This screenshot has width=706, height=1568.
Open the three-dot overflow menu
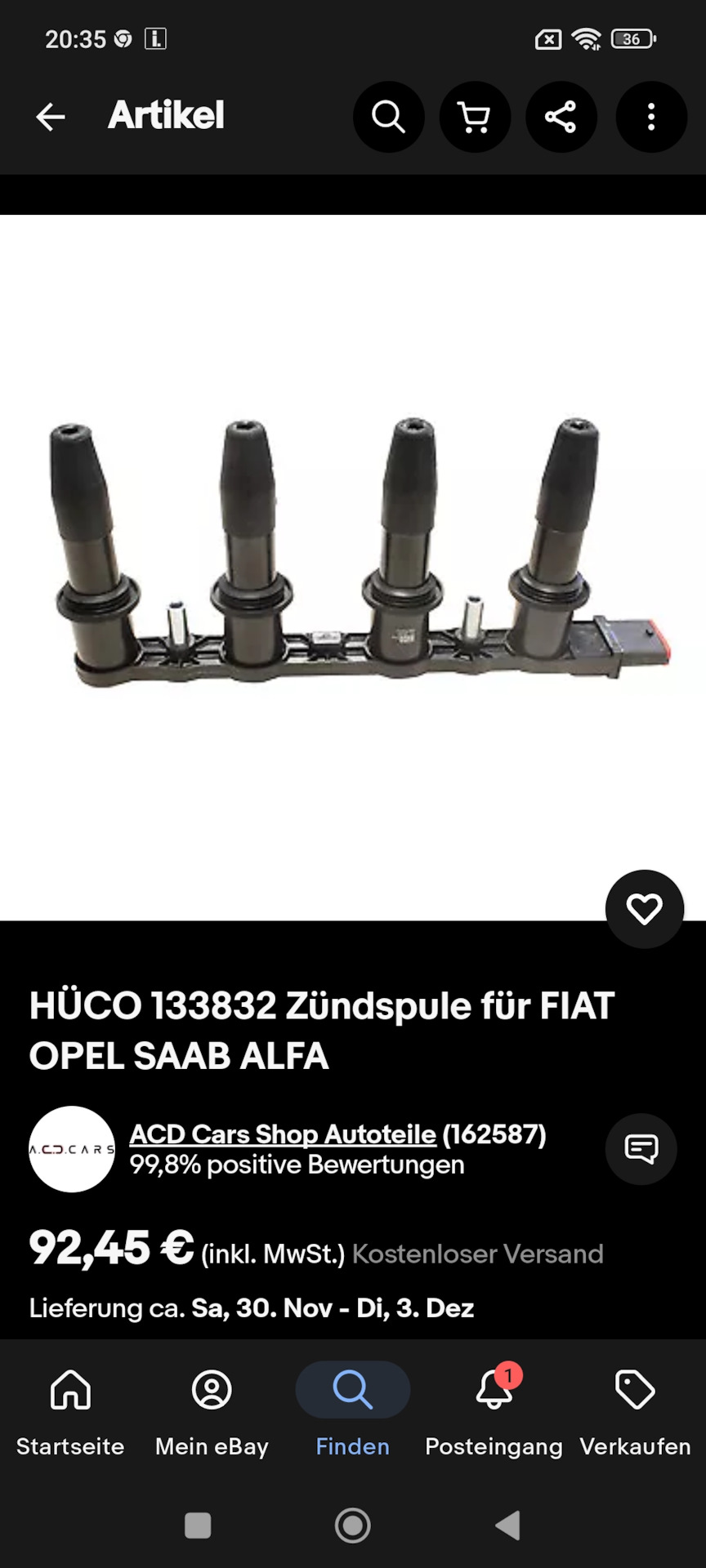650,117
